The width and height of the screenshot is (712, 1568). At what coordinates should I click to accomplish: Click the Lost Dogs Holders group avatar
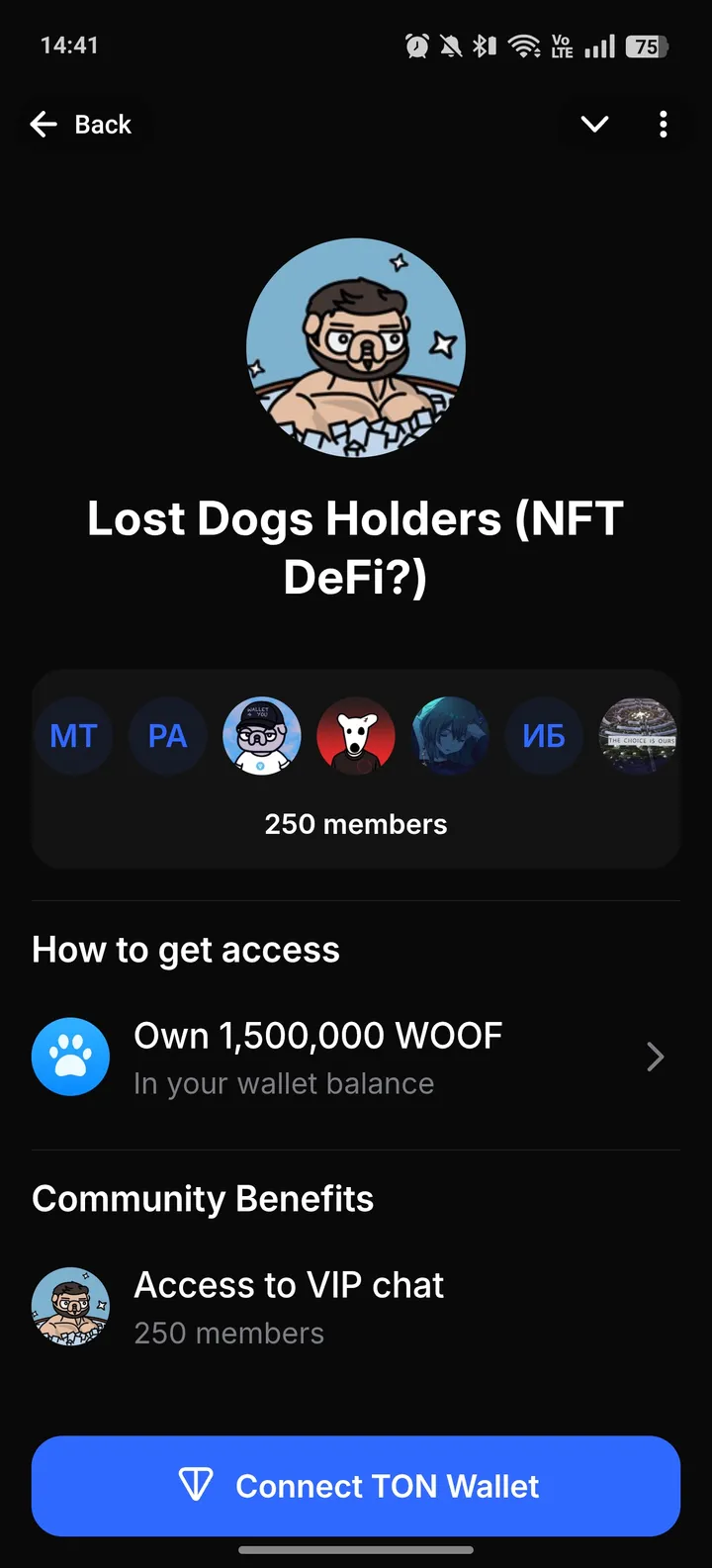356,347
